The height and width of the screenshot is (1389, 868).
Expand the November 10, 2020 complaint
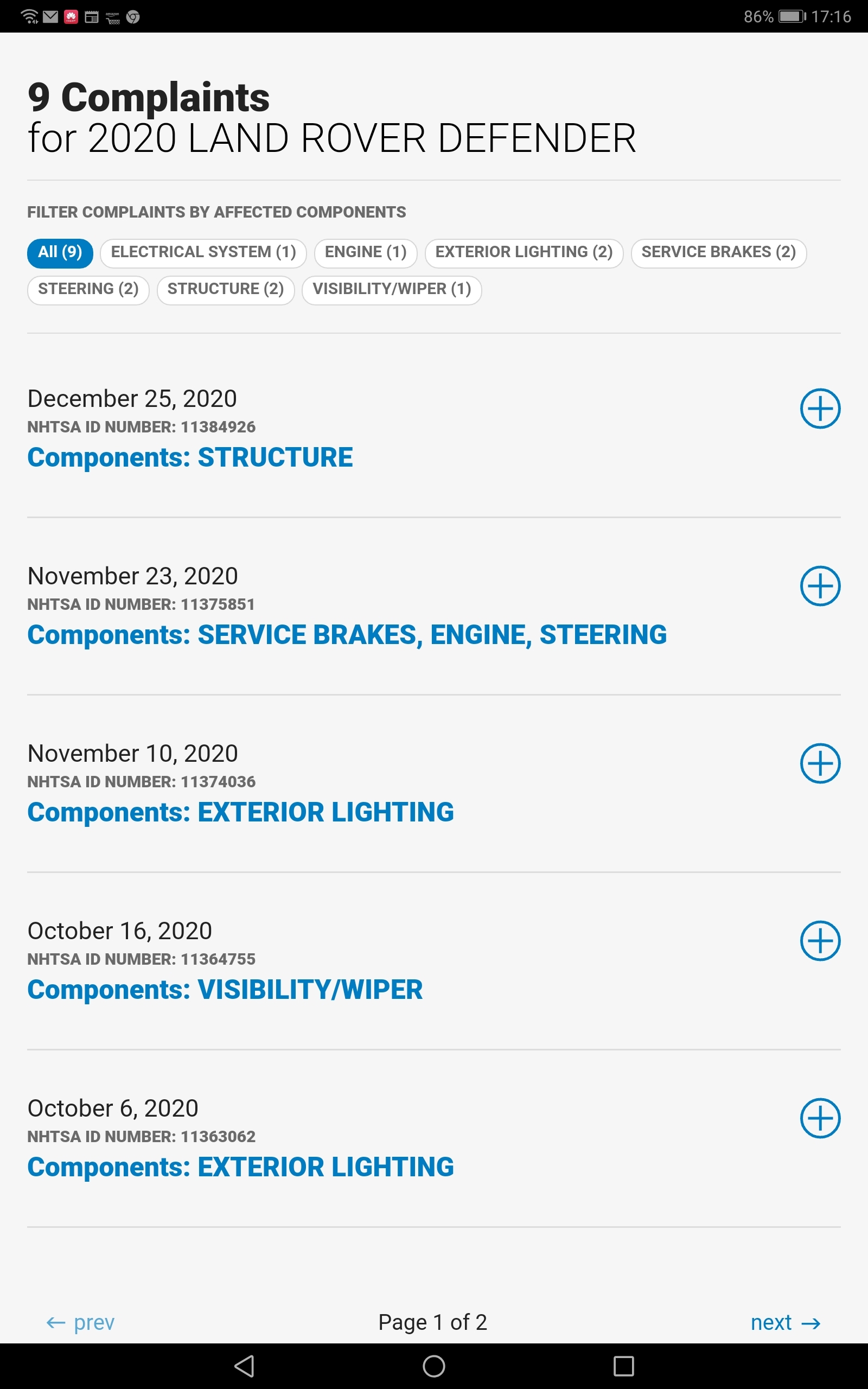(820, 763)
